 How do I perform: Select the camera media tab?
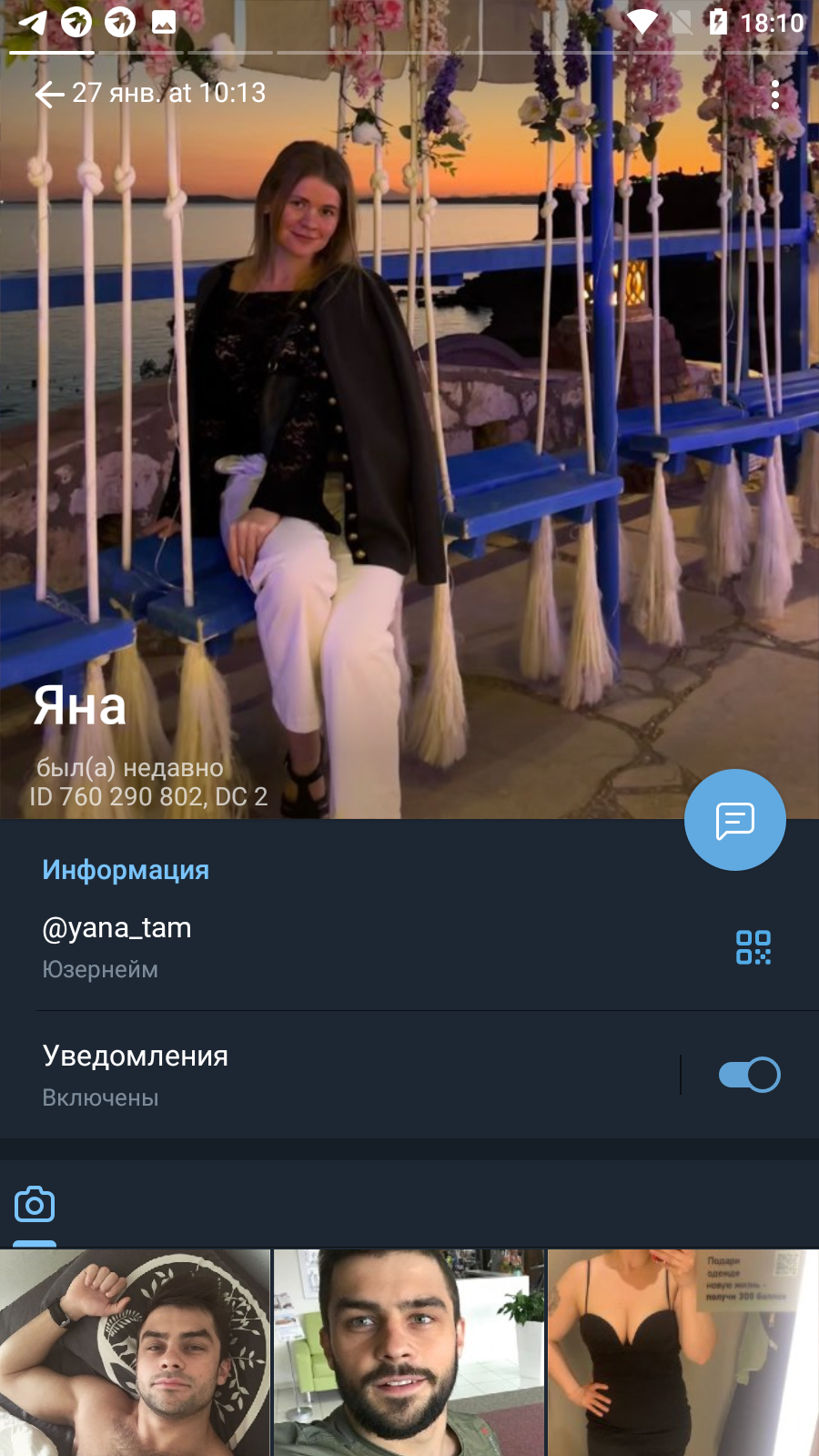35,1205
